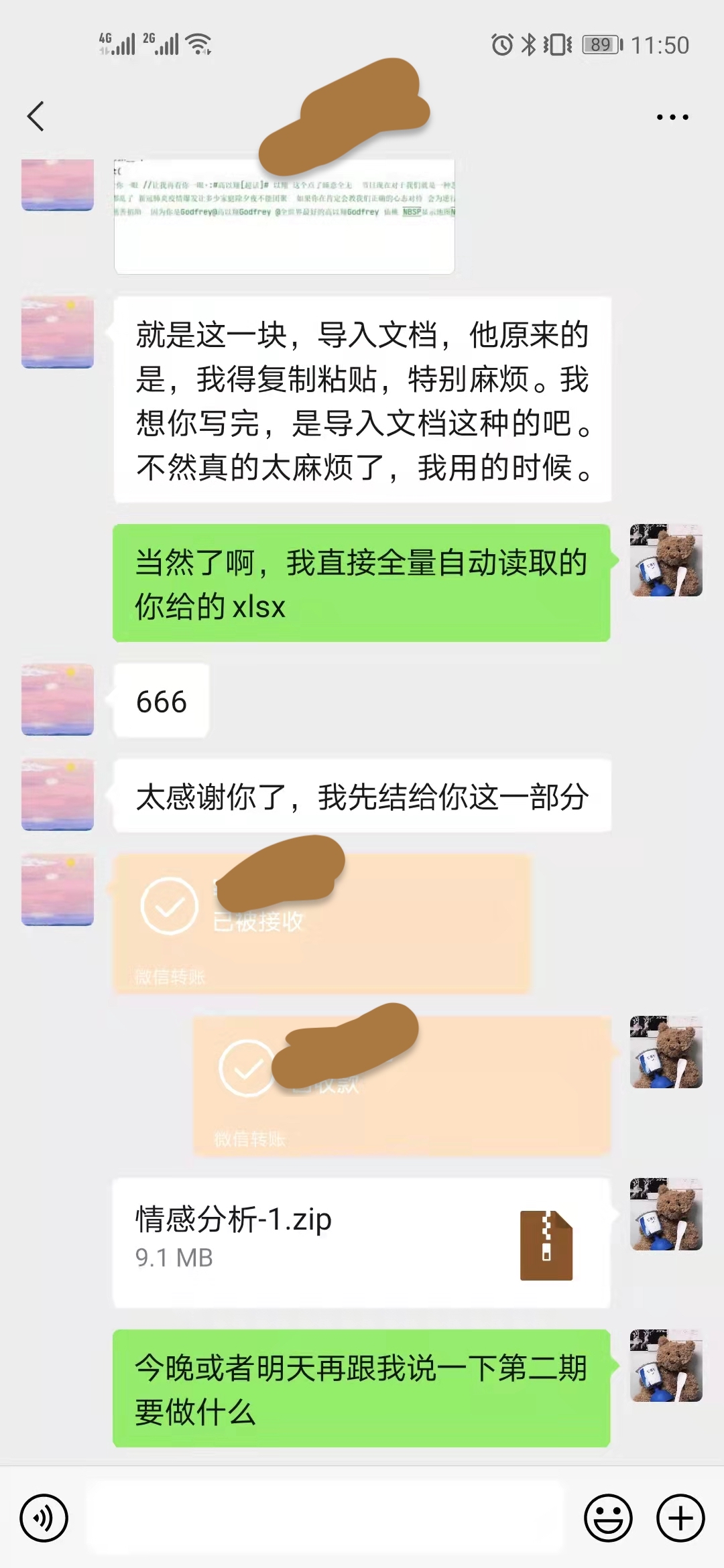Tap the message text input field
This screenshot has height=1568, width=724.
pos(326,1518)
